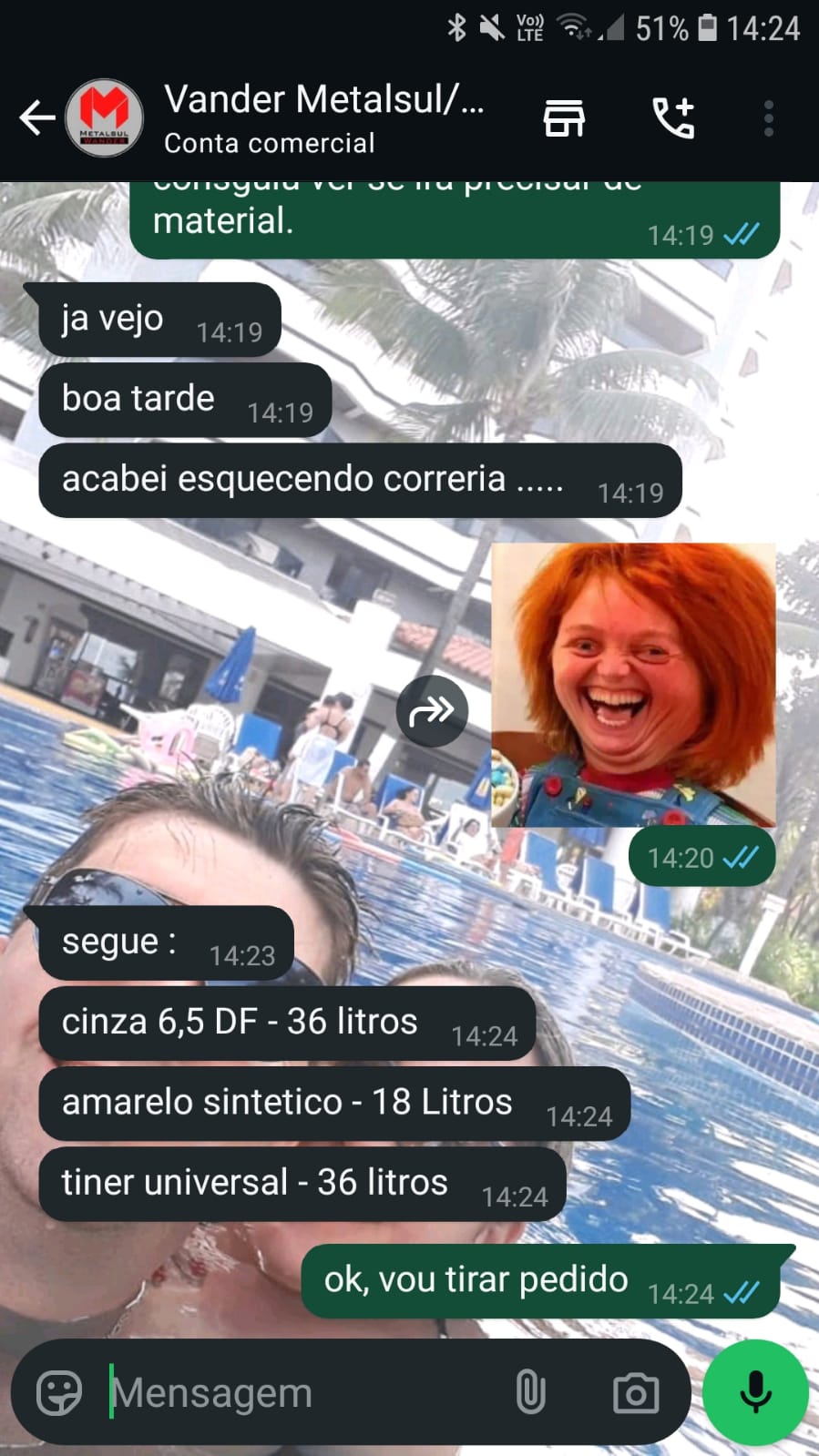The width and height of the screenshot is (819, 1456).
Task: Tap the microphone voice message button
Action: 755,1392
